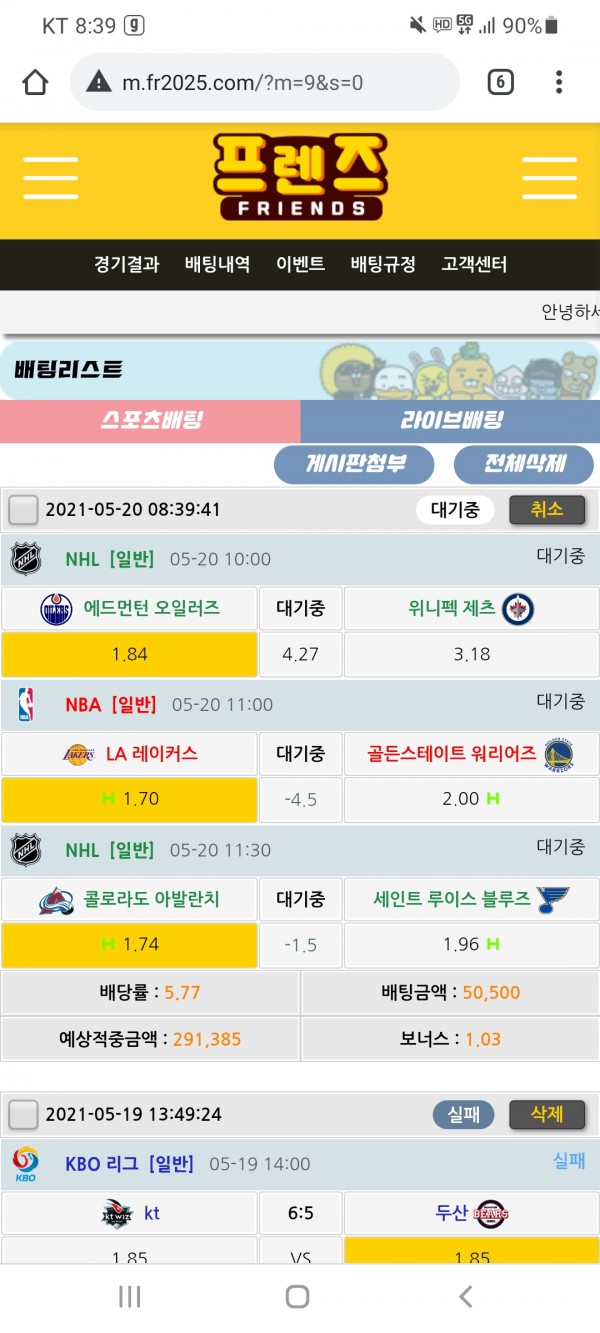Screen dimensions: 600x1333
Task: Open the browser overflow menu
Action: 559,82
